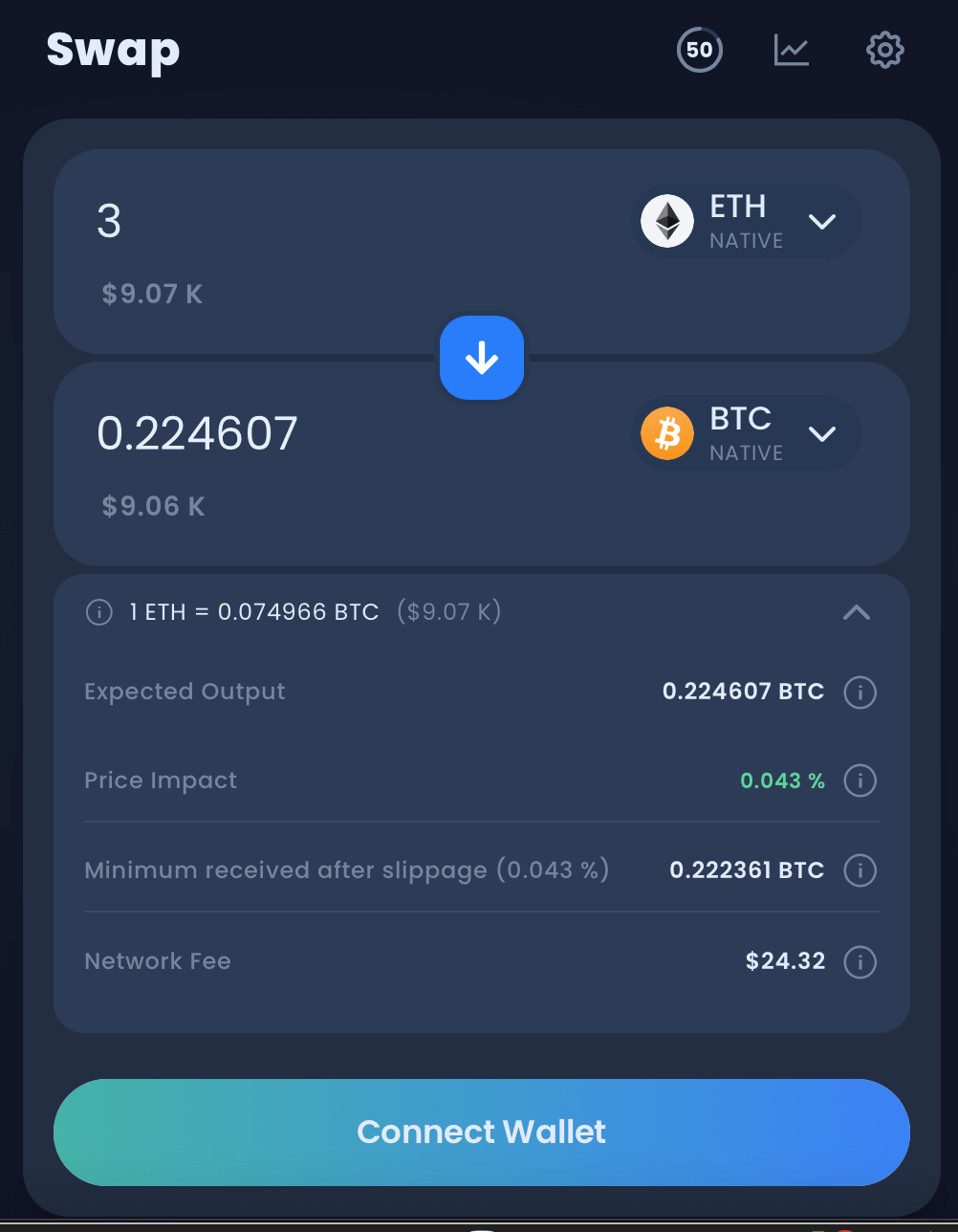Image resolution: width=958 pixels, height=1232 pixels.
Task: Collapse the swap details panel
Action: (857, 612)
